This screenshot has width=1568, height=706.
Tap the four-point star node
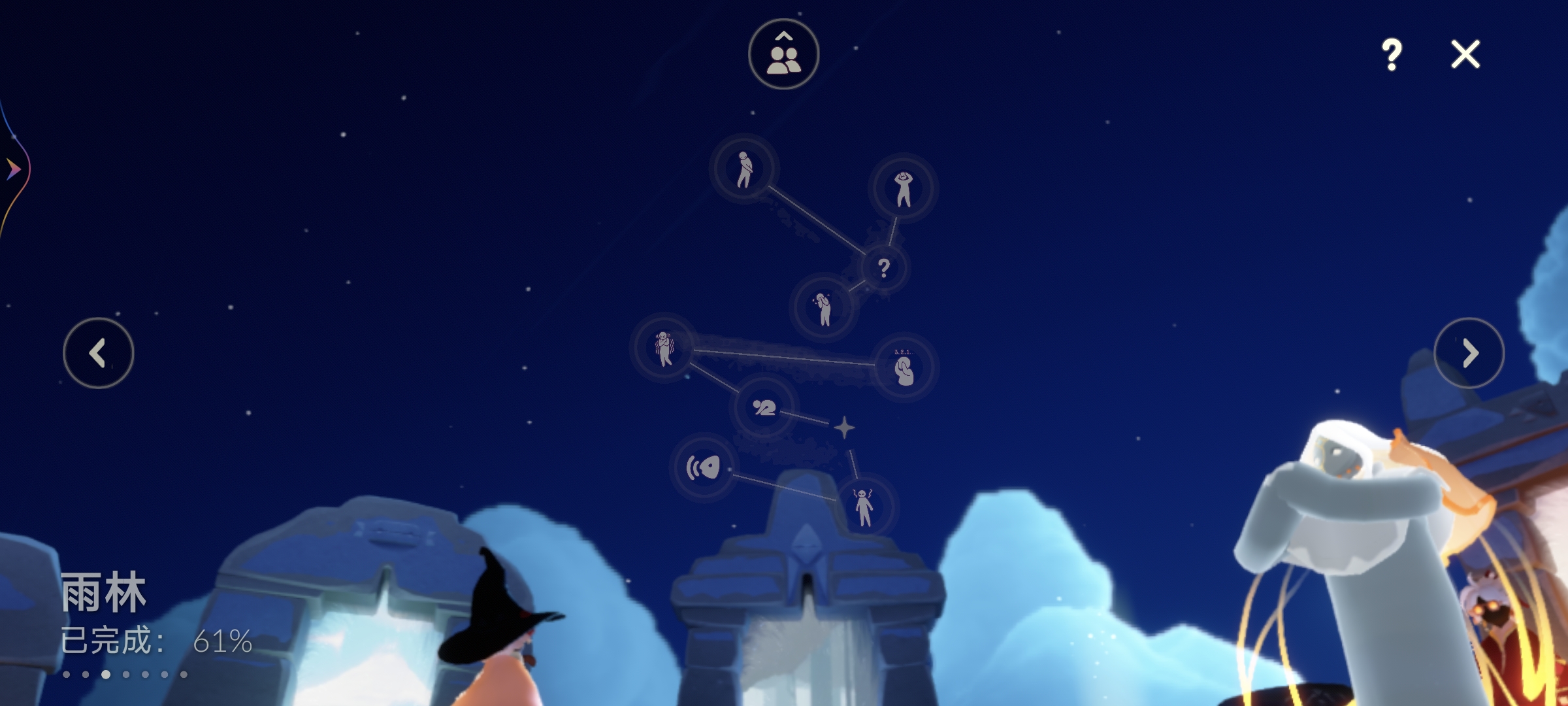pyautogui.click(x=844, y=428)
